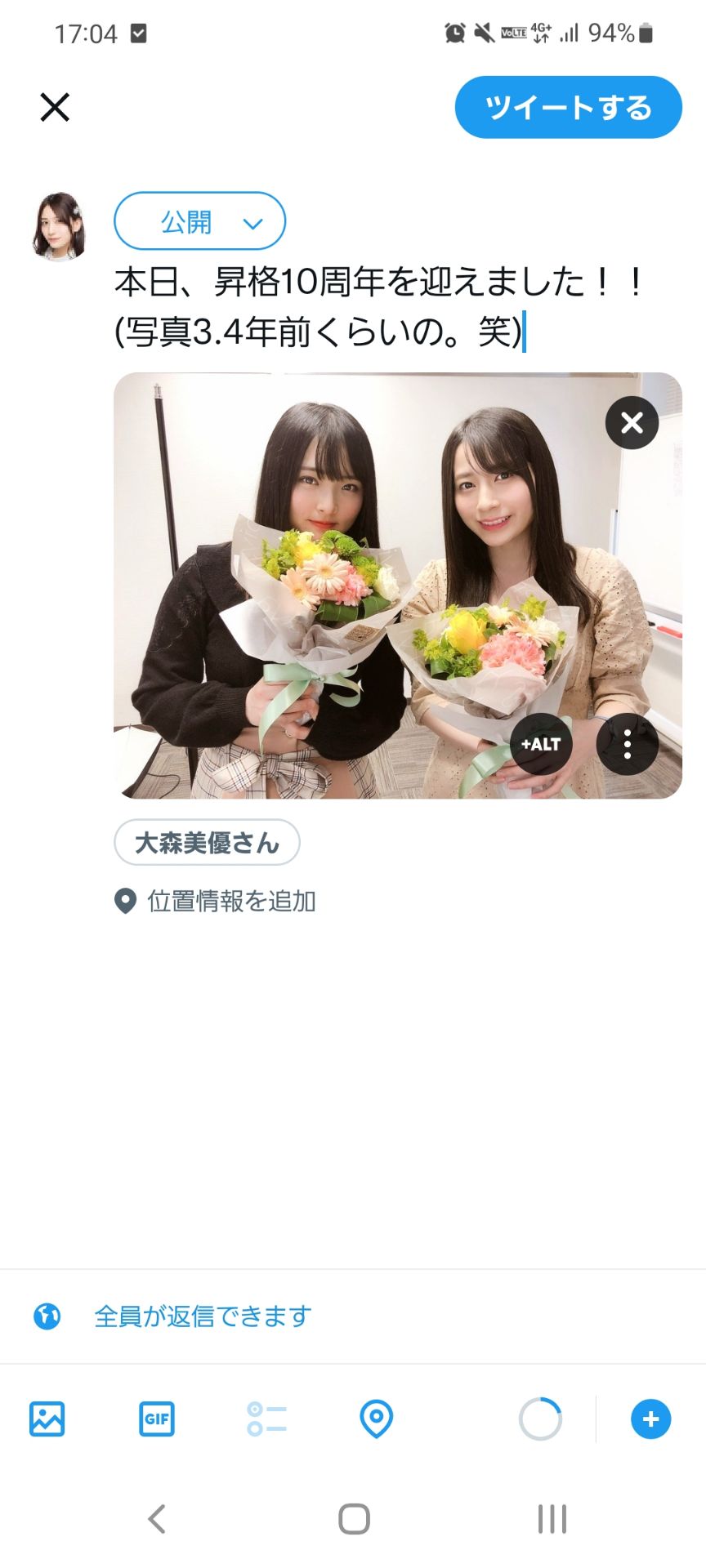Remove the attached photo
This screenshot has width=706, height=1568.
[x=632, y=423]
